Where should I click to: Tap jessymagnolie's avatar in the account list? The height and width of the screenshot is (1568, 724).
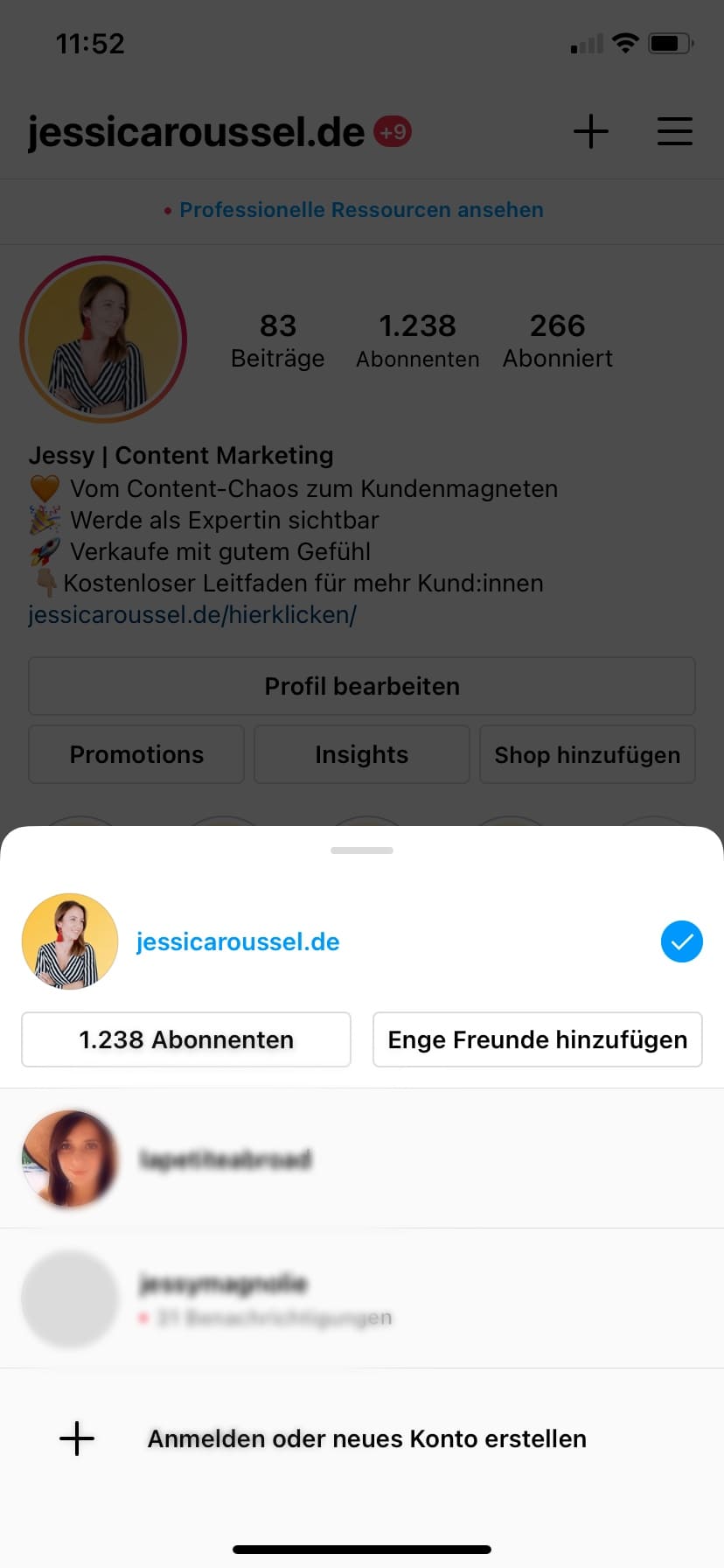click(70, 1299)
